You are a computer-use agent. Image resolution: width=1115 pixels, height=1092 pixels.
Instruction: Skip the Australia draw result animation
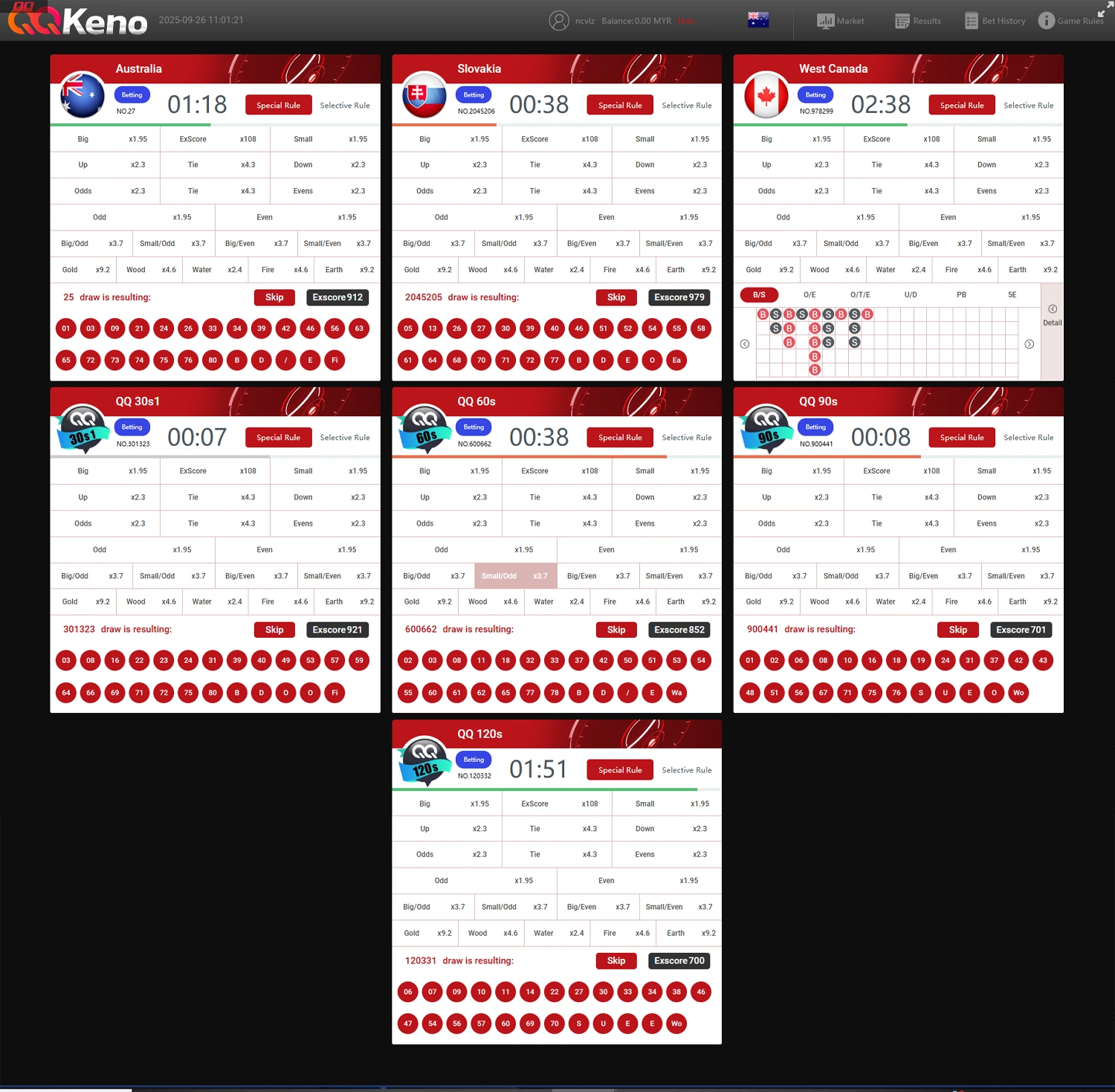(274, 297)
